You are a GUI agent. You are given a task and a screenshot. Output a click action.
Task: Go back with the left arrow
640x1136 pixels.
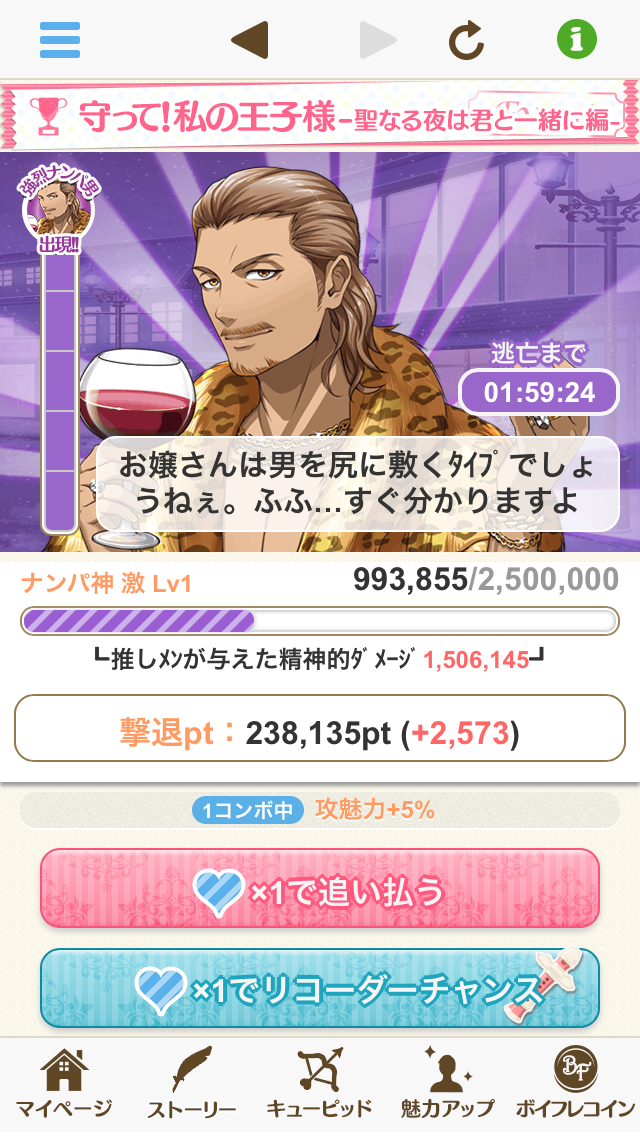tap(249, 40)
